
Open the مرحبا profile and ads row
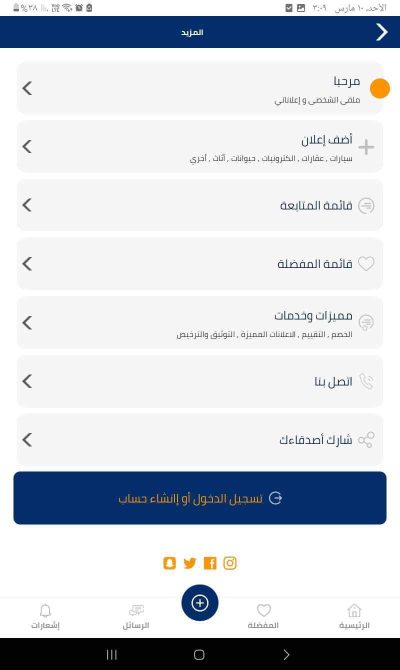coord(200,88)
